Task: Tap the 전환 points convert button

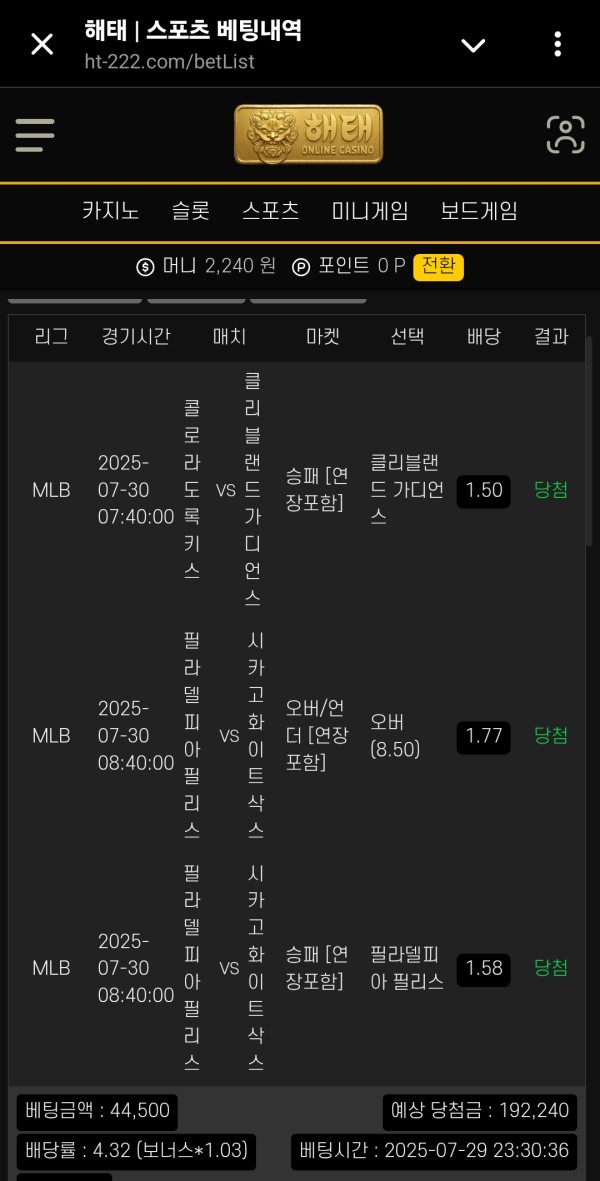Action: click(438, 266)
